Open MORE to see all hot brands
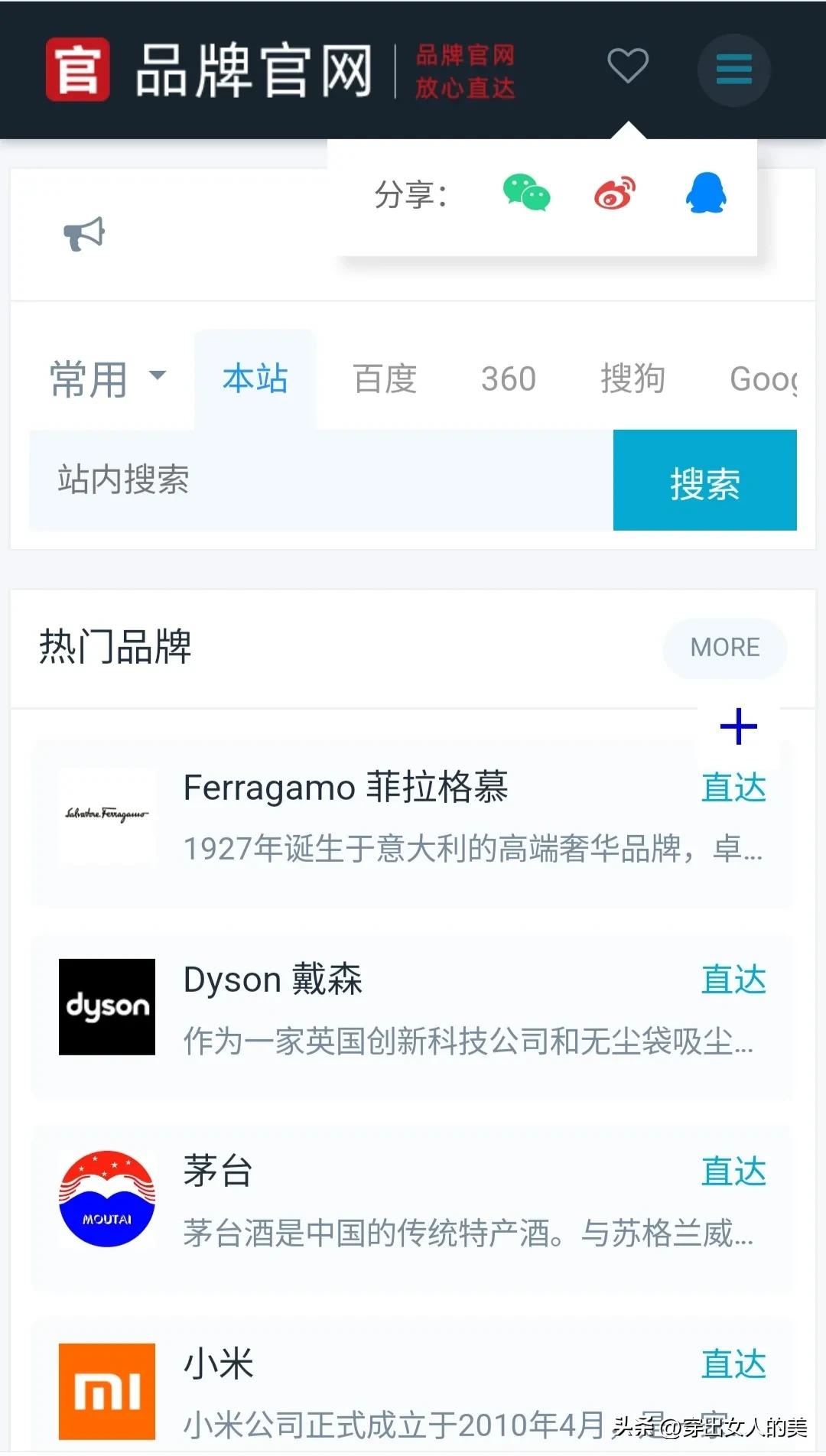The image size is (826, 1456). (724, 648)
